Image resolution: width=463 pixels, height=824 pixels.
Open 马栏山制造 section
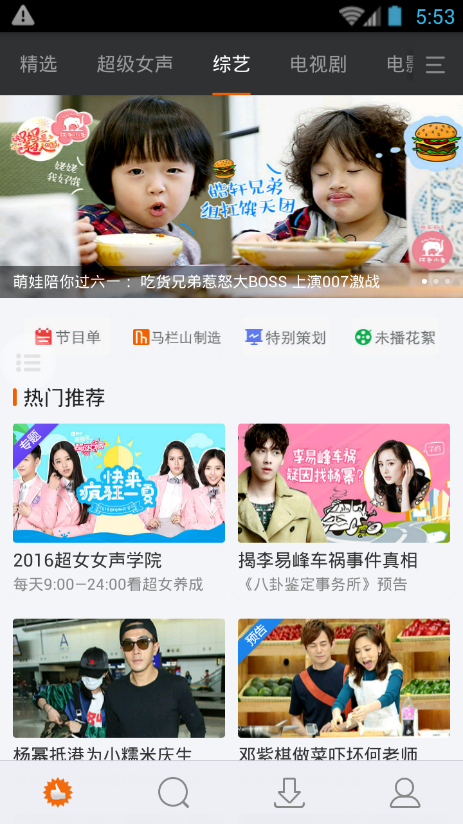[177, 337]
